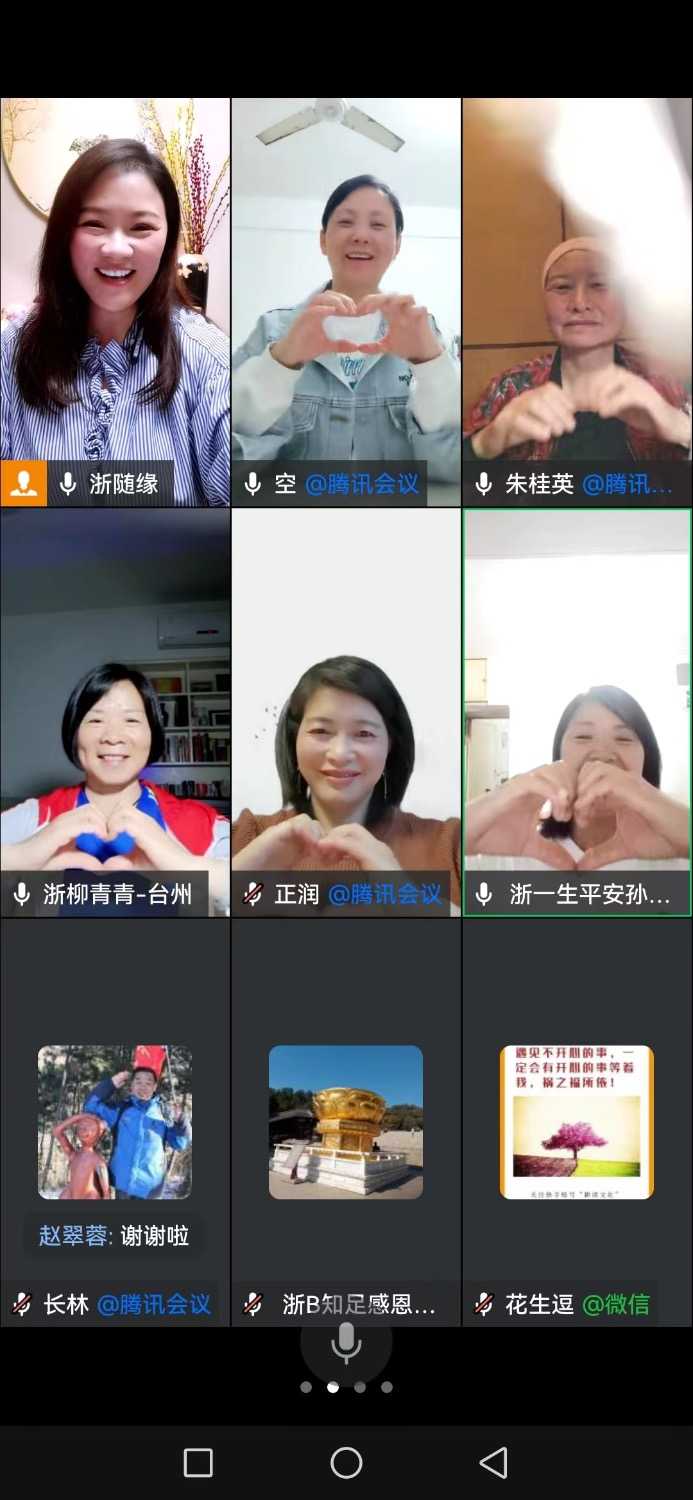The height and width of the screenshot is (1500, 693).
Task: Select 浙柳青青-台州's video tile
Action: pos(115,710)
